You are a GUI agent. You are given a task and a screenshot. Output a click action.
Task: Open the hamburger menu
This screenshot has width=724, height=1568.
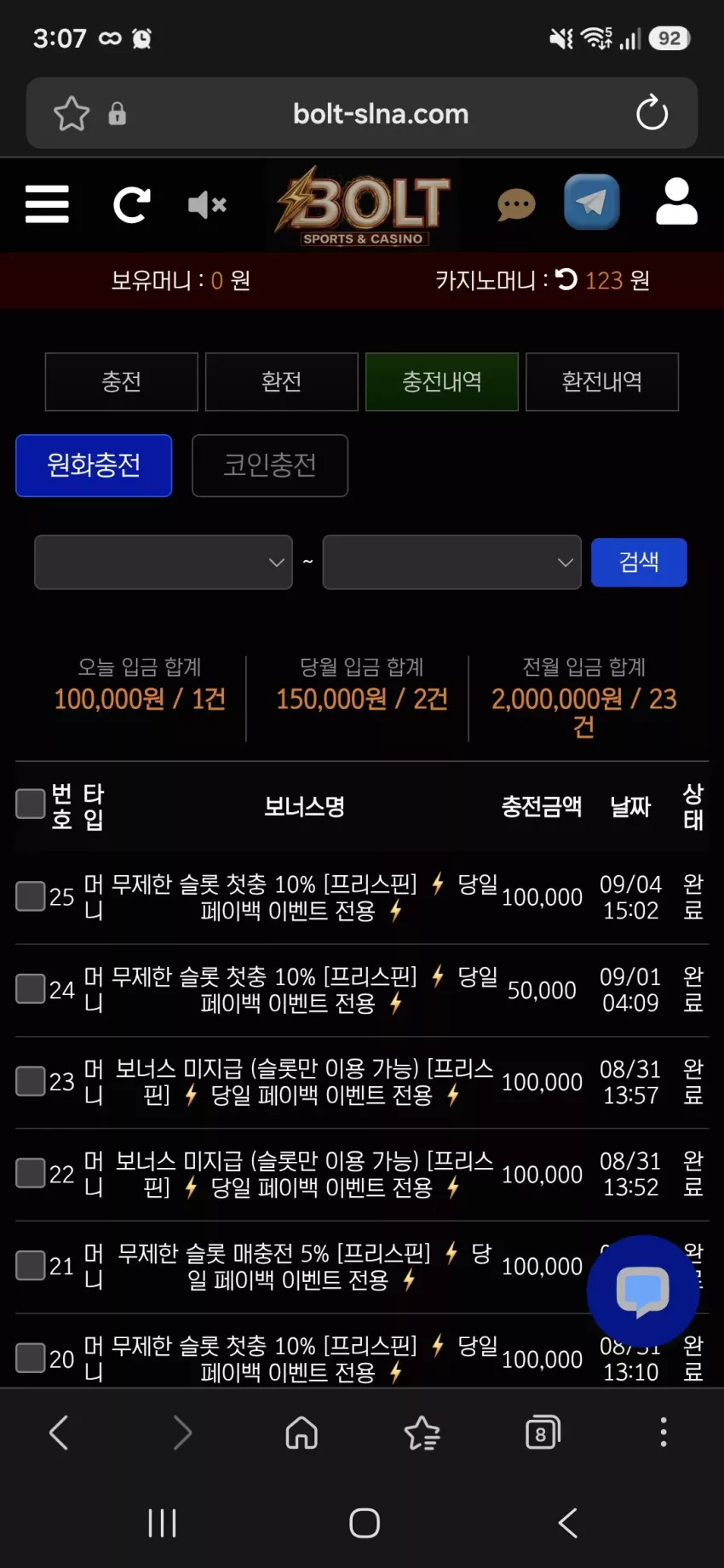[x=47, y=204]
